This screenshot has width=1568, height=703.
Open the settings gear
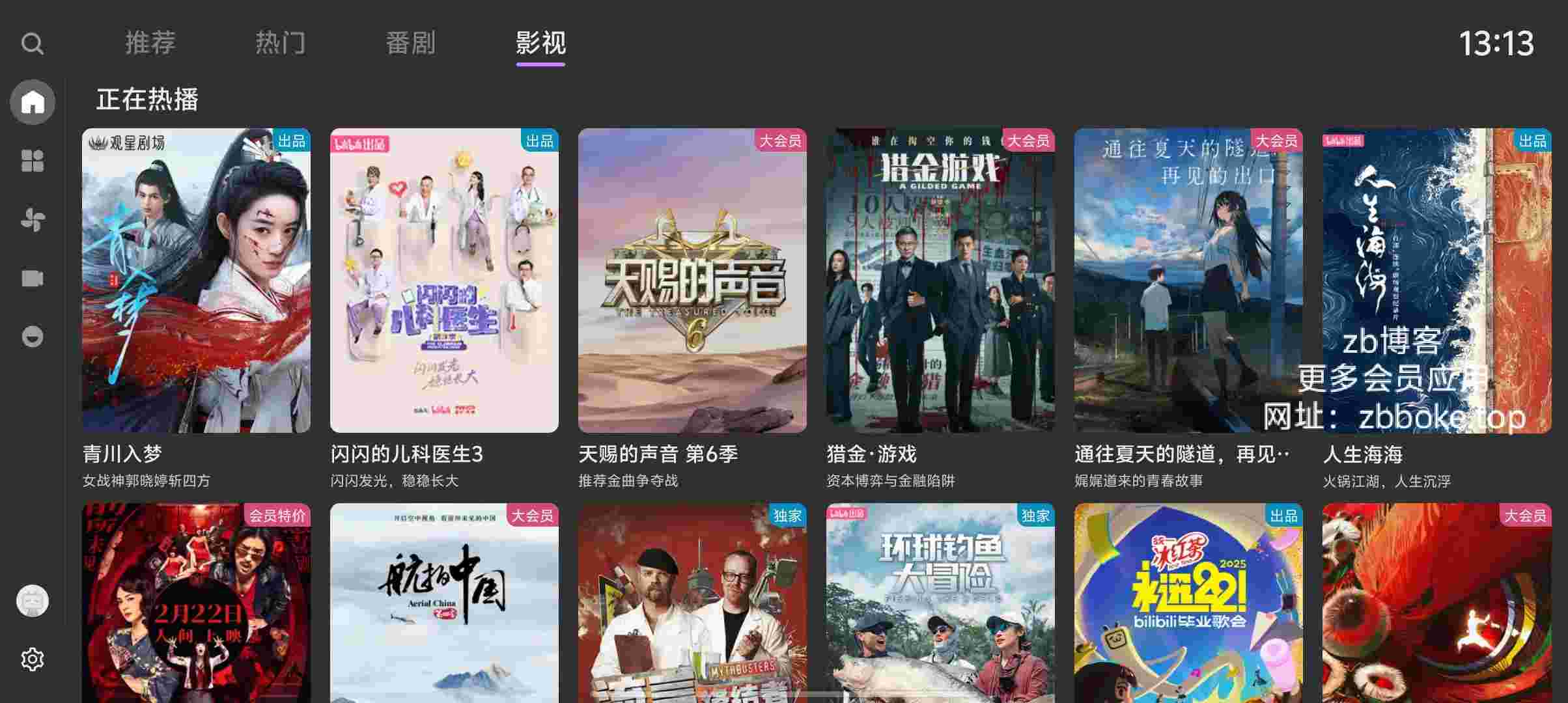point(33,659)
